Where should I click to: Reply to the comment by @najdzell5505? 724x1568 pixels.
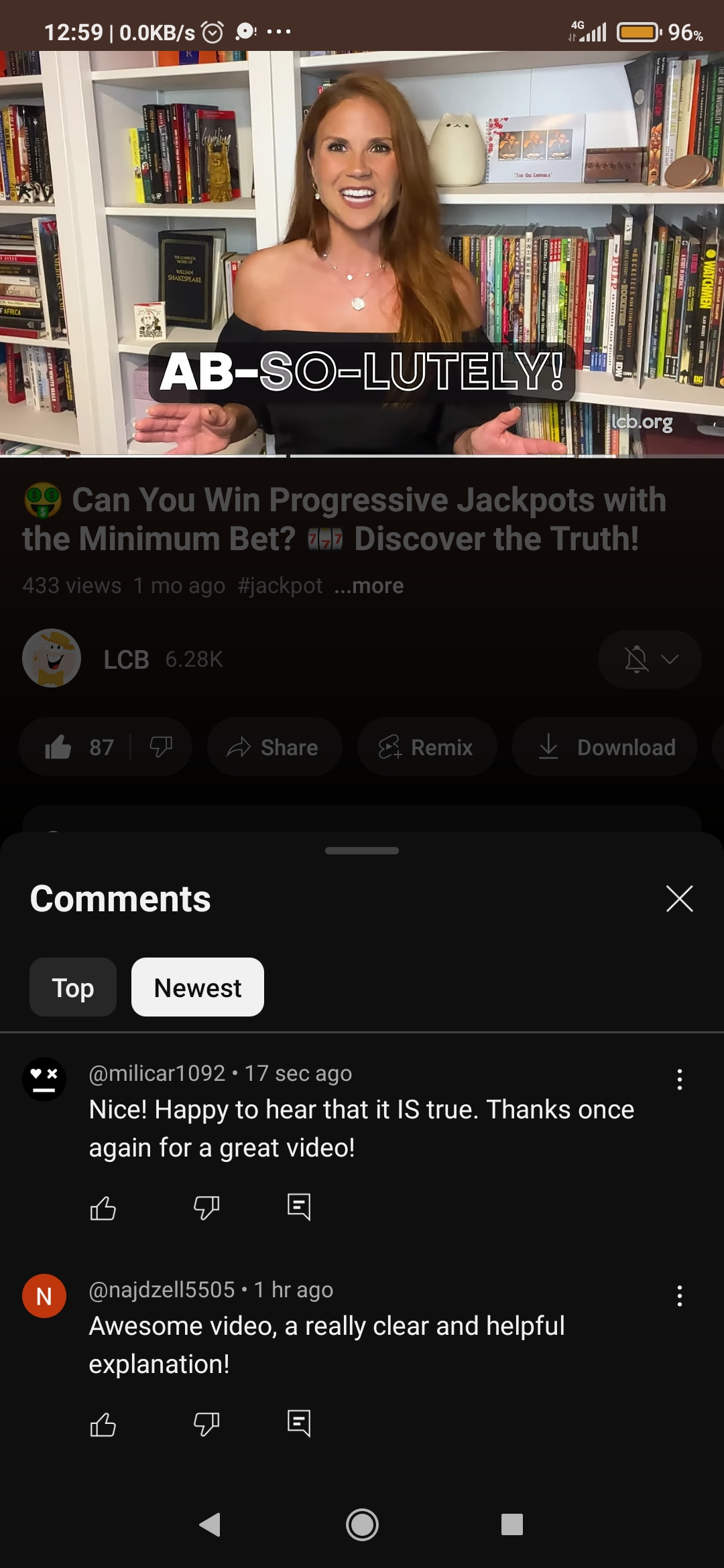[298, 1423]
